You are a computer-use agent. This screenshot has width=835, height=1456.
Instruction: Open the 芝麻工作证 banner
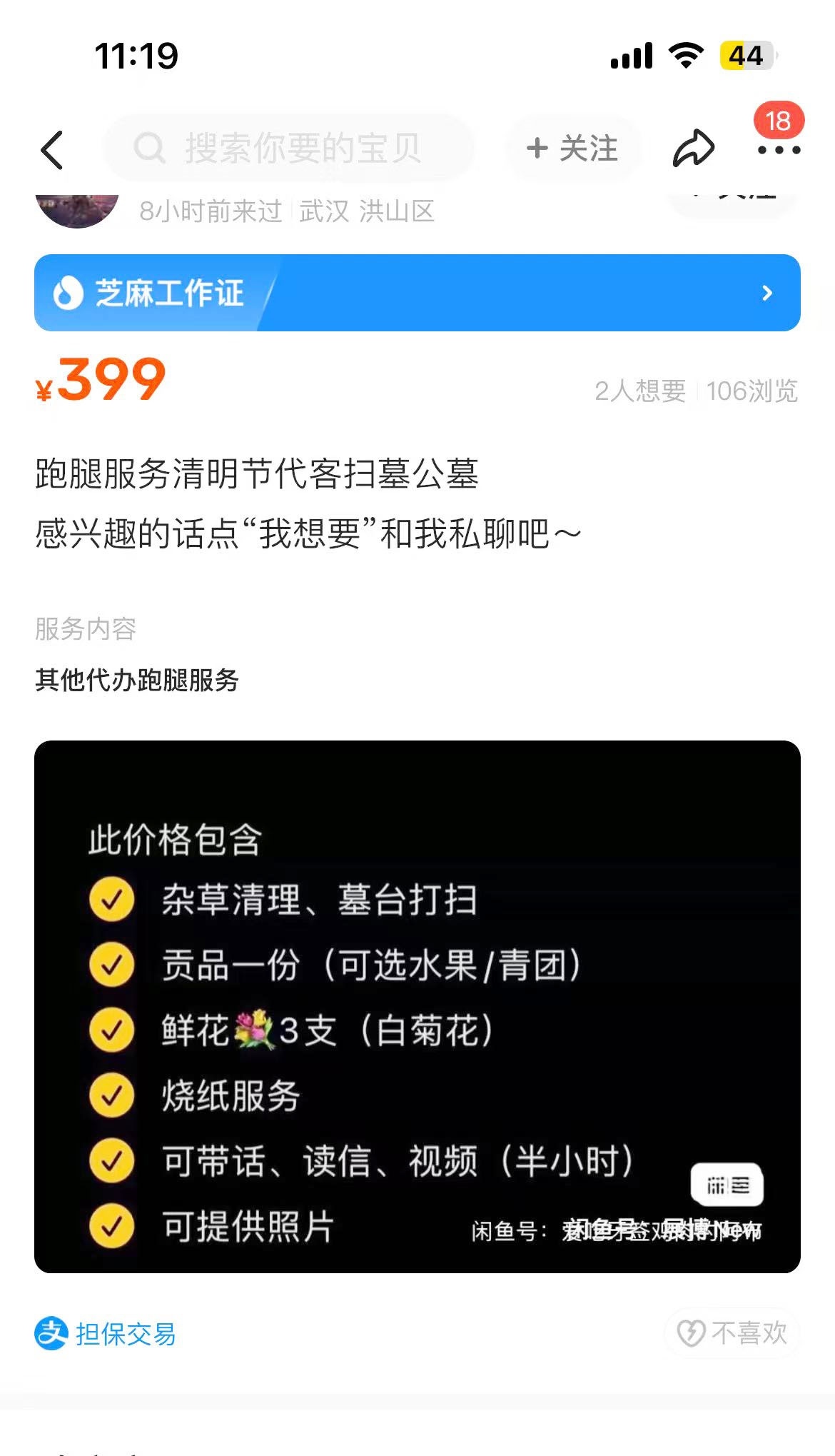pyautogui.click(x=417, y=293)
